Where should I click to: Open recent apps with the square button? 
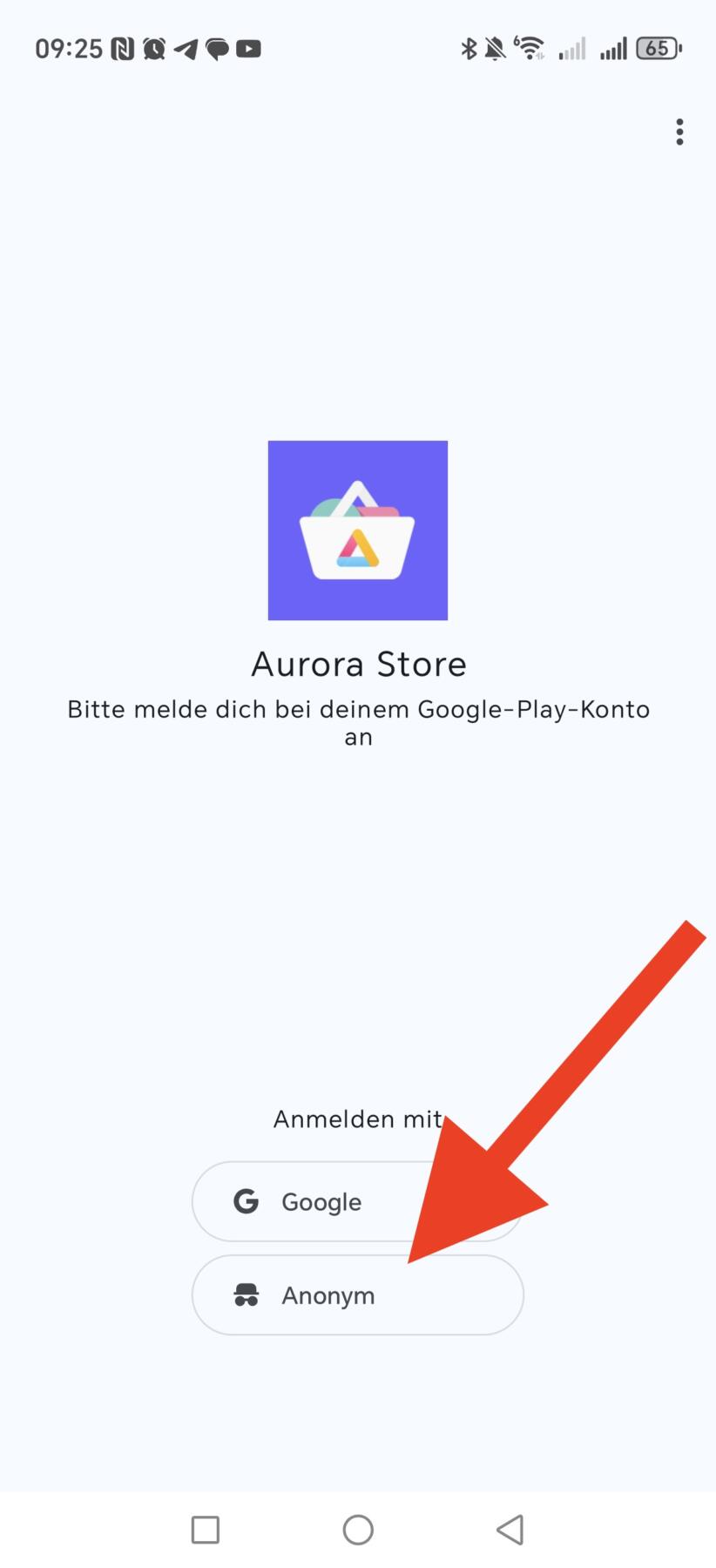[x=205, y=1531]
